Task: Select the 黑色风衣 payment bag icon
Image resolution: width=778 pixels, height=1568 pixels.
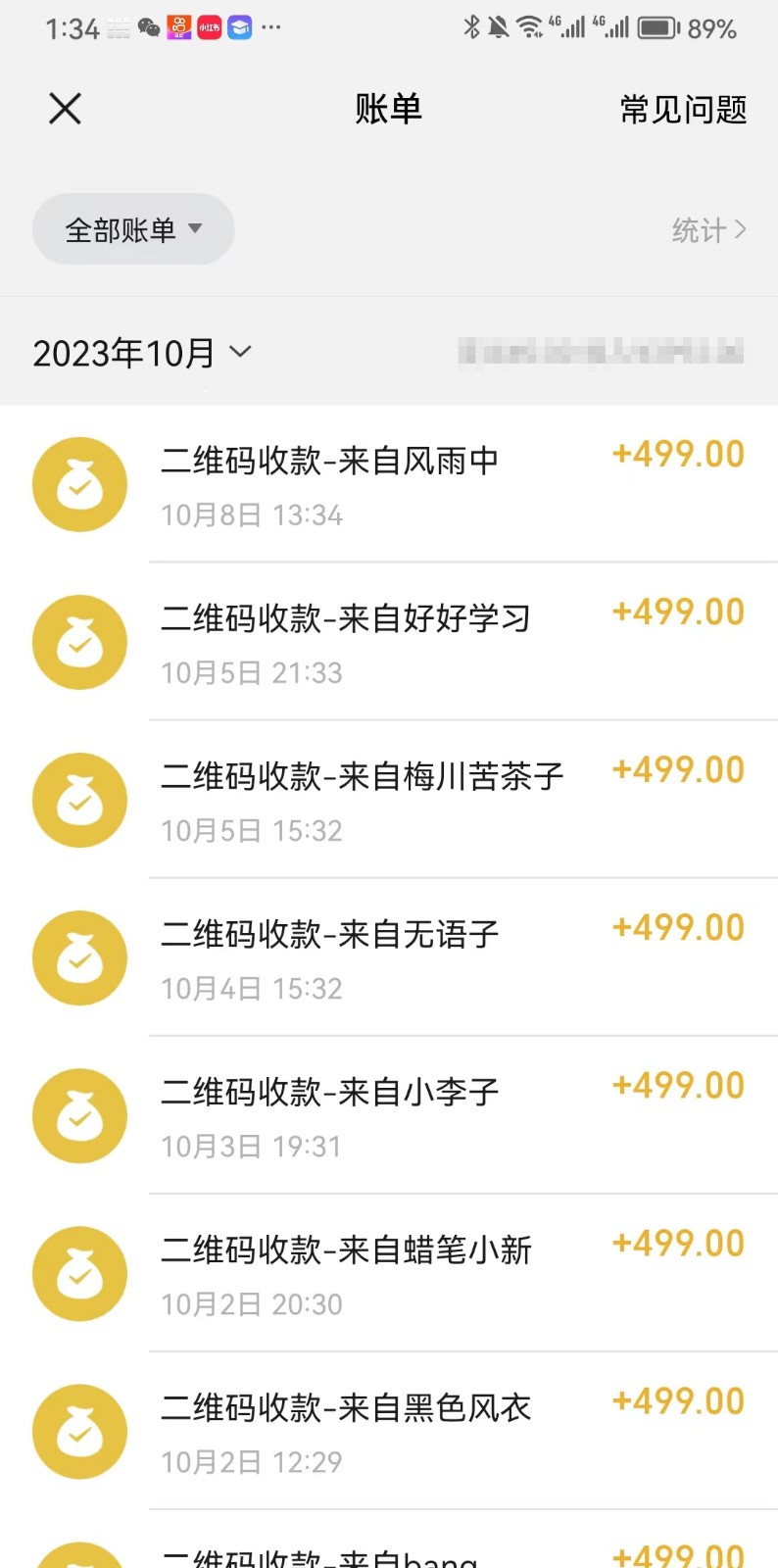Action: (79, 1431)
